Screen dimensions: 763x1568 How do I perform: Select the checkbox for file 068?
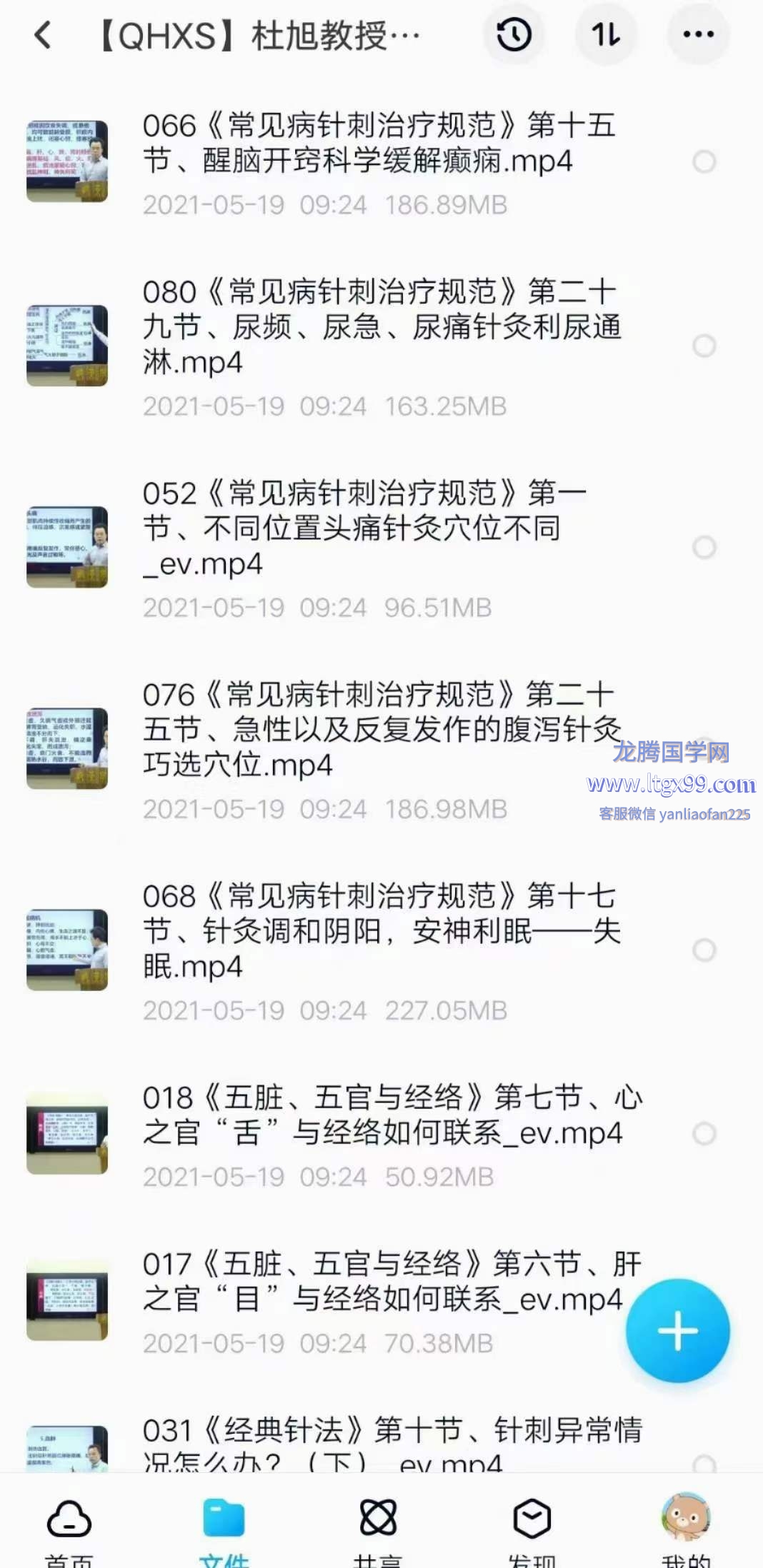(x=704, y=950)
